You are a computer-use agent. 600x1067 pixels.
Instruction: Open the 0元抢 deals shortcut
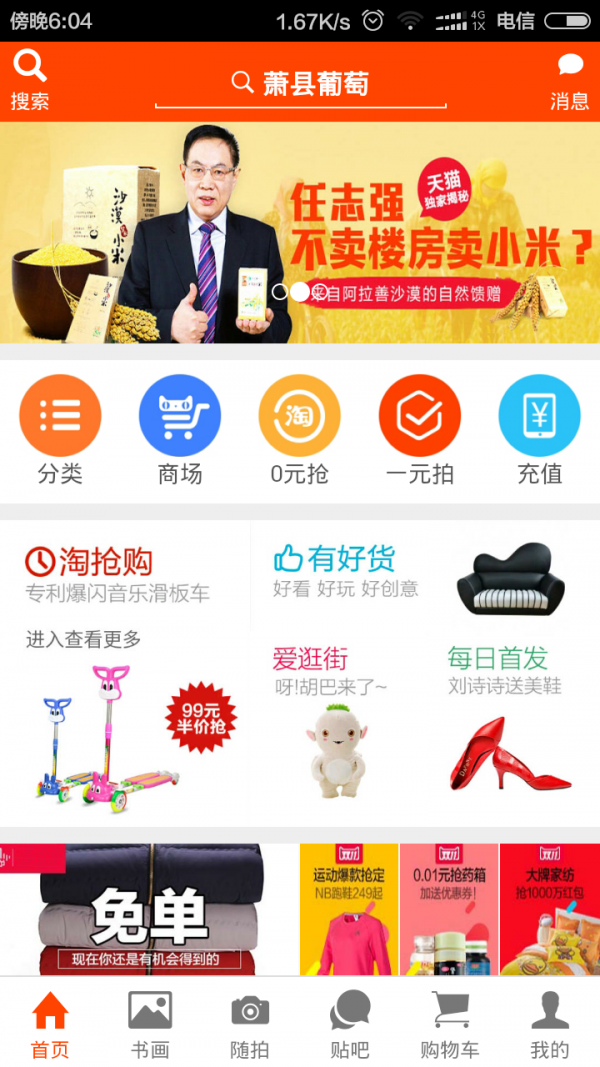(x=299, y=430)
